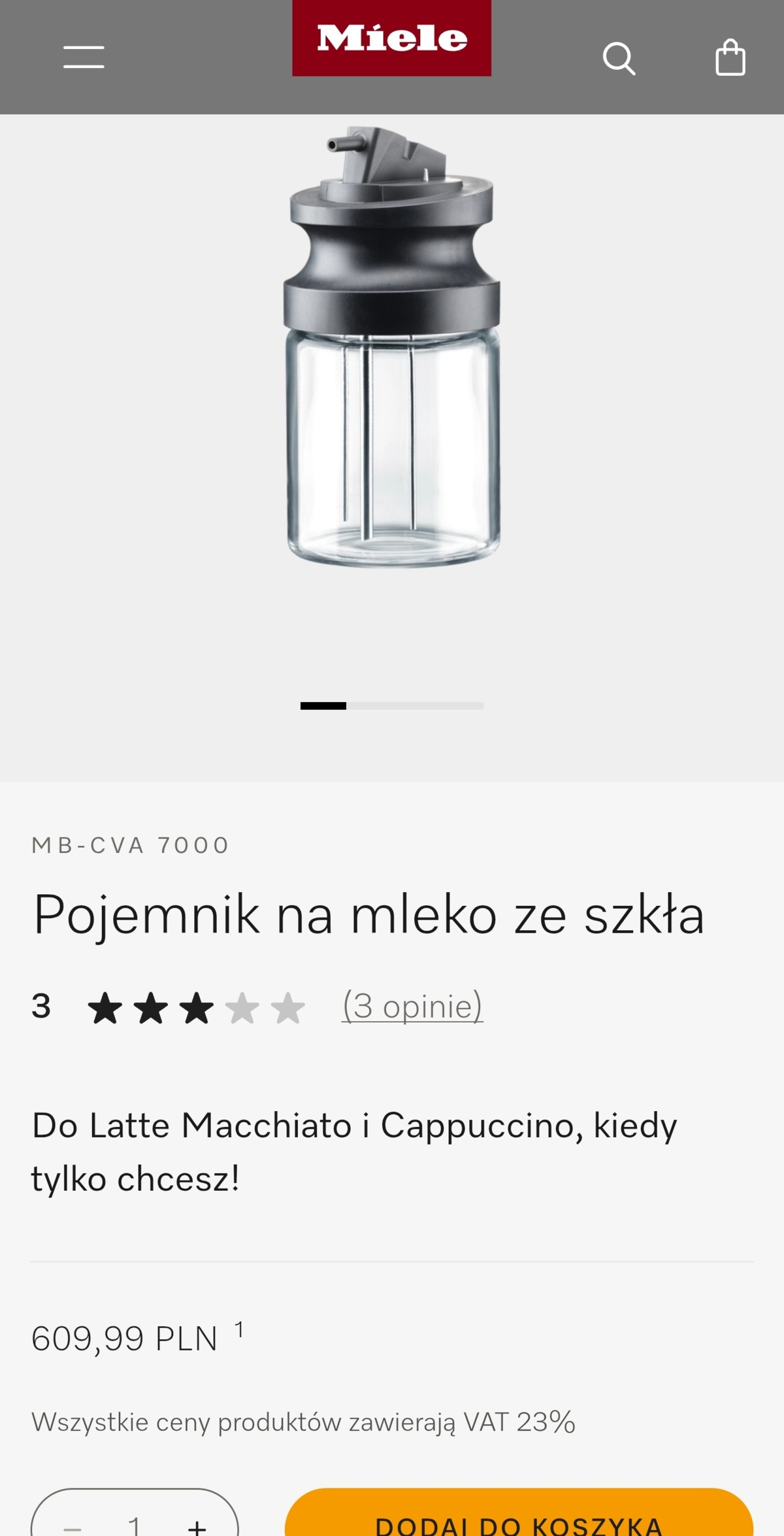Decrease quantity with minus button

pos(73,1526)
